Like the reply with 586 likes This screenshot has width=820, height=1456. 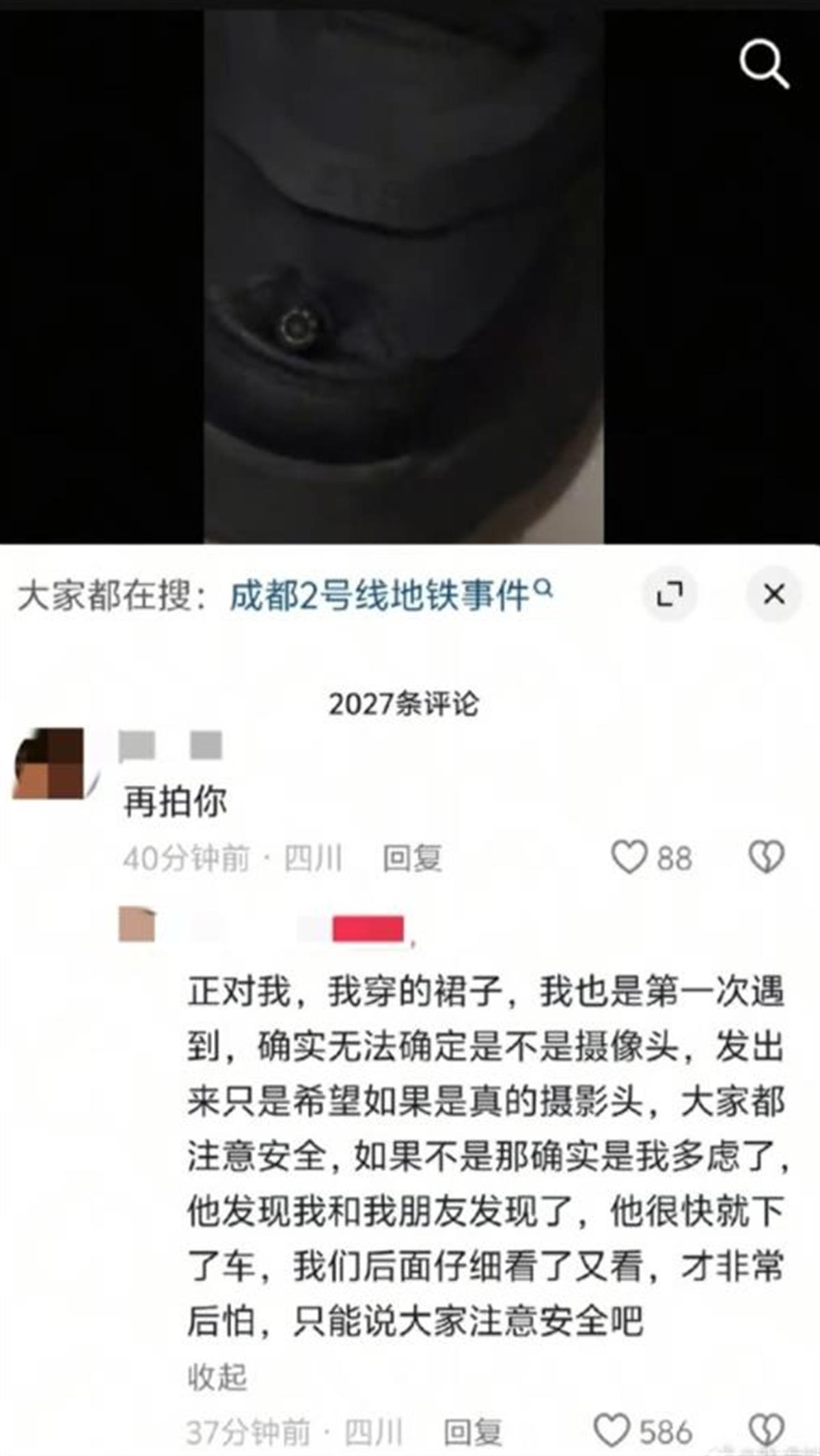(x=612, y=1412)
